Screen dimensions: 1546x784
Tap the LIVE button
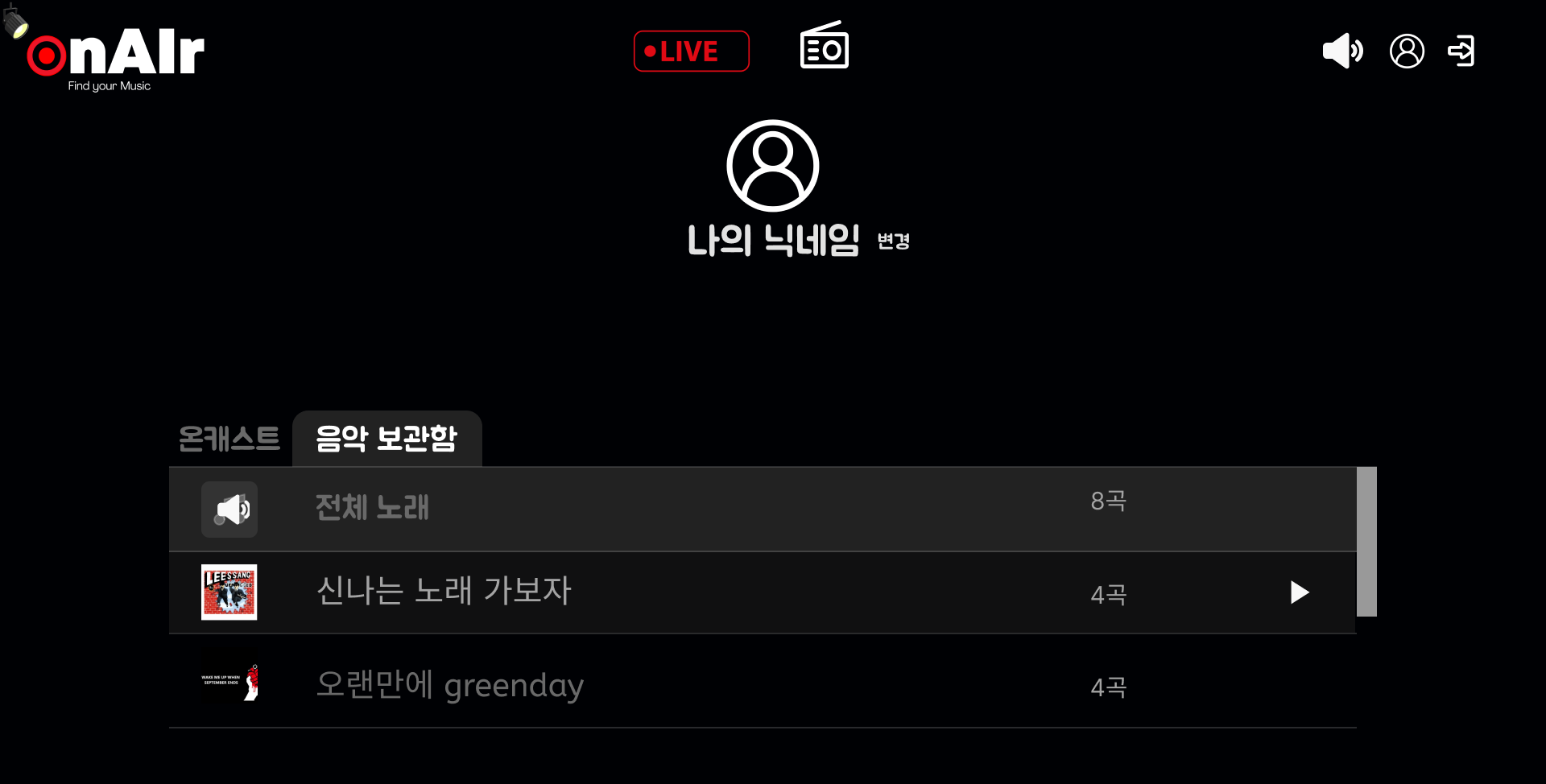pyautogui.click(x=691, y=52)
